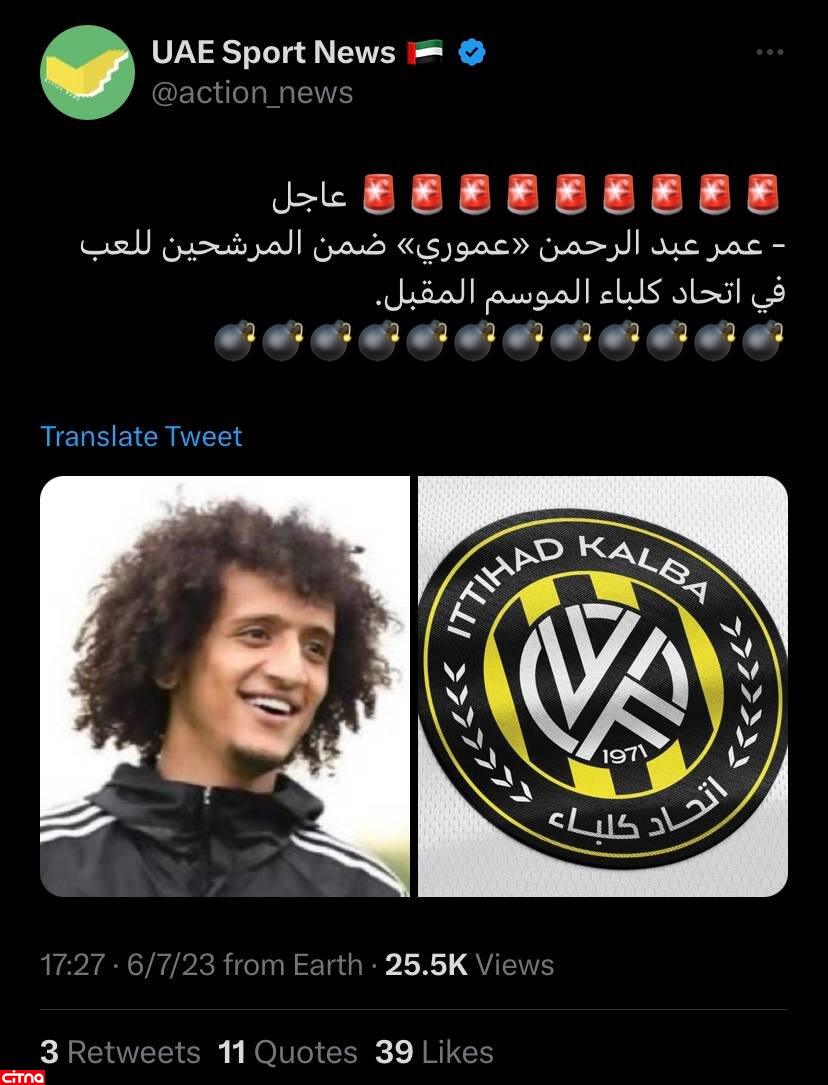The image size is (828, 1085).
Task: Open the @action_news account handle
Action: tap(252, 93)
